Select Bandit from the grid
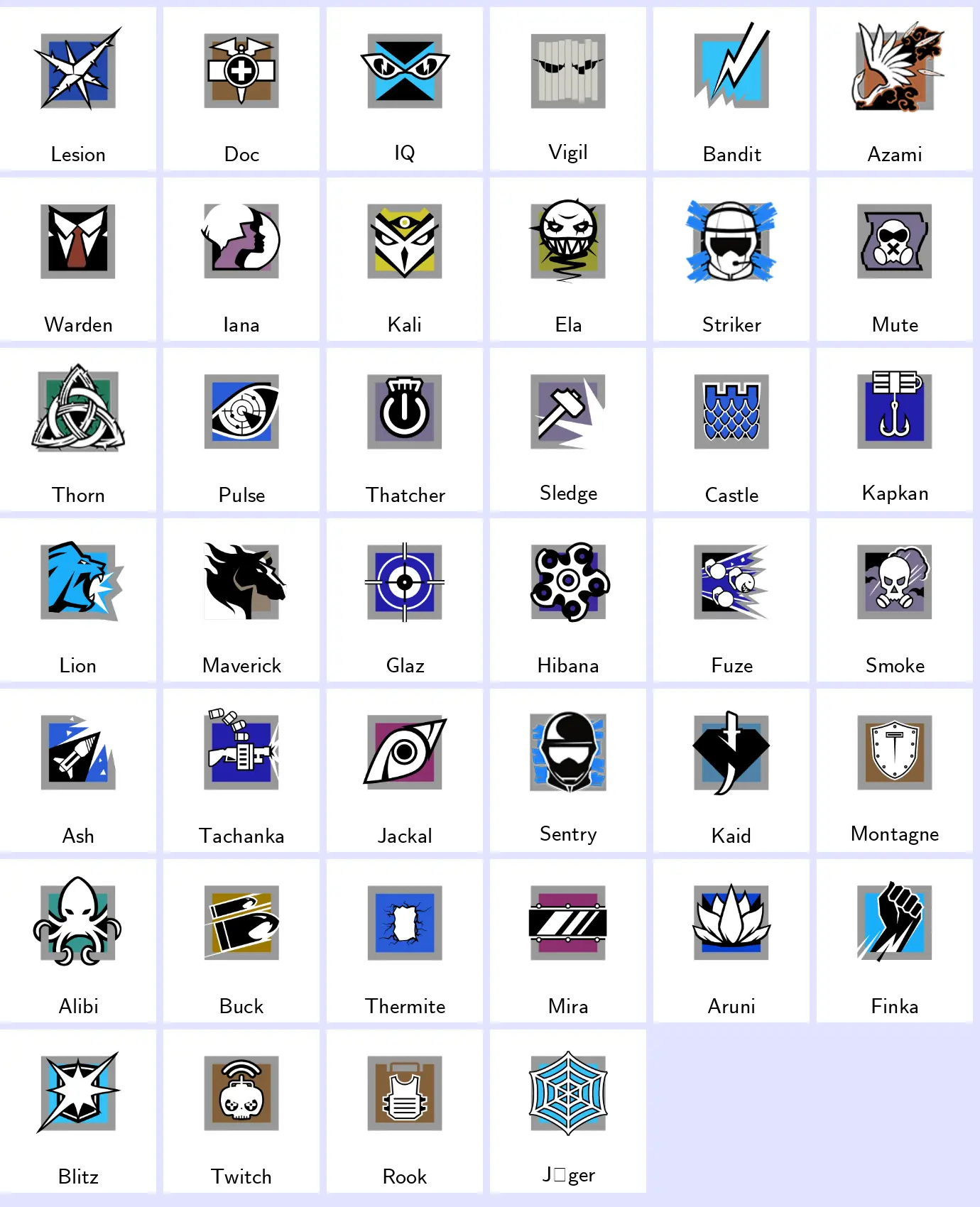This screenshot has width=980, height=1207. tap(731, 89)
